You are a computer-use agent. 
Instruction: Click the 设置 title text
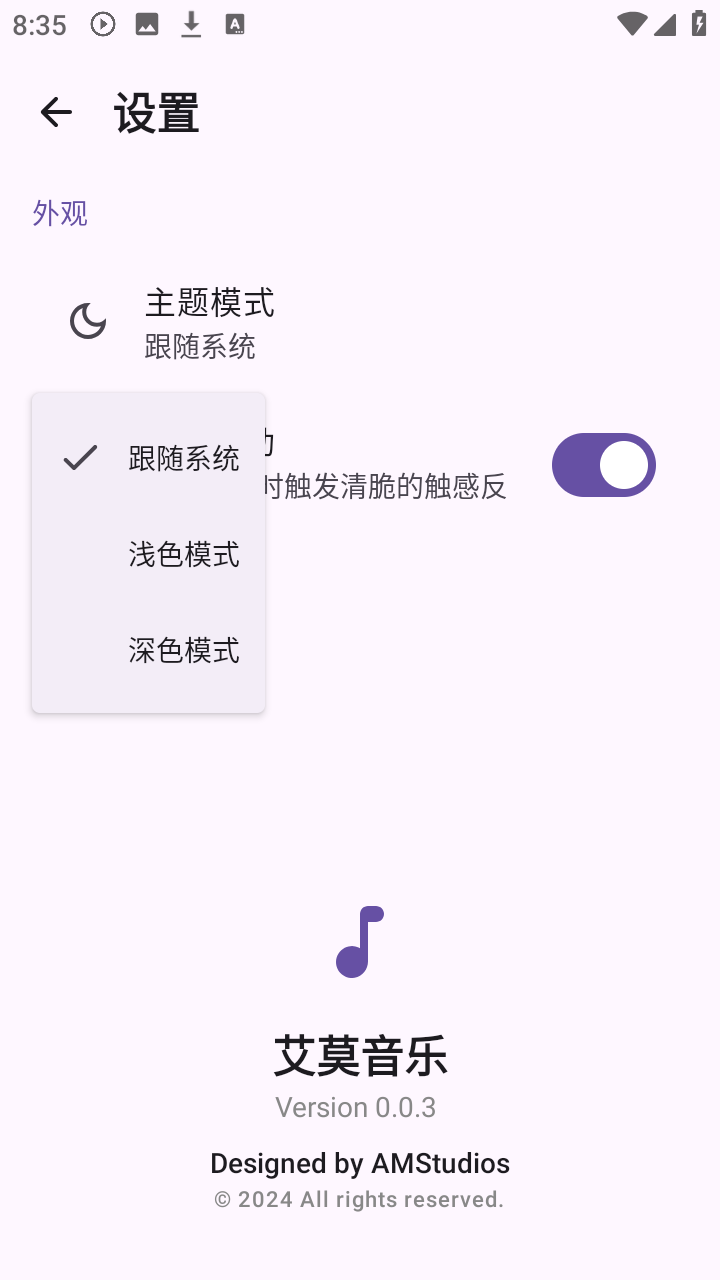(156, 112)
